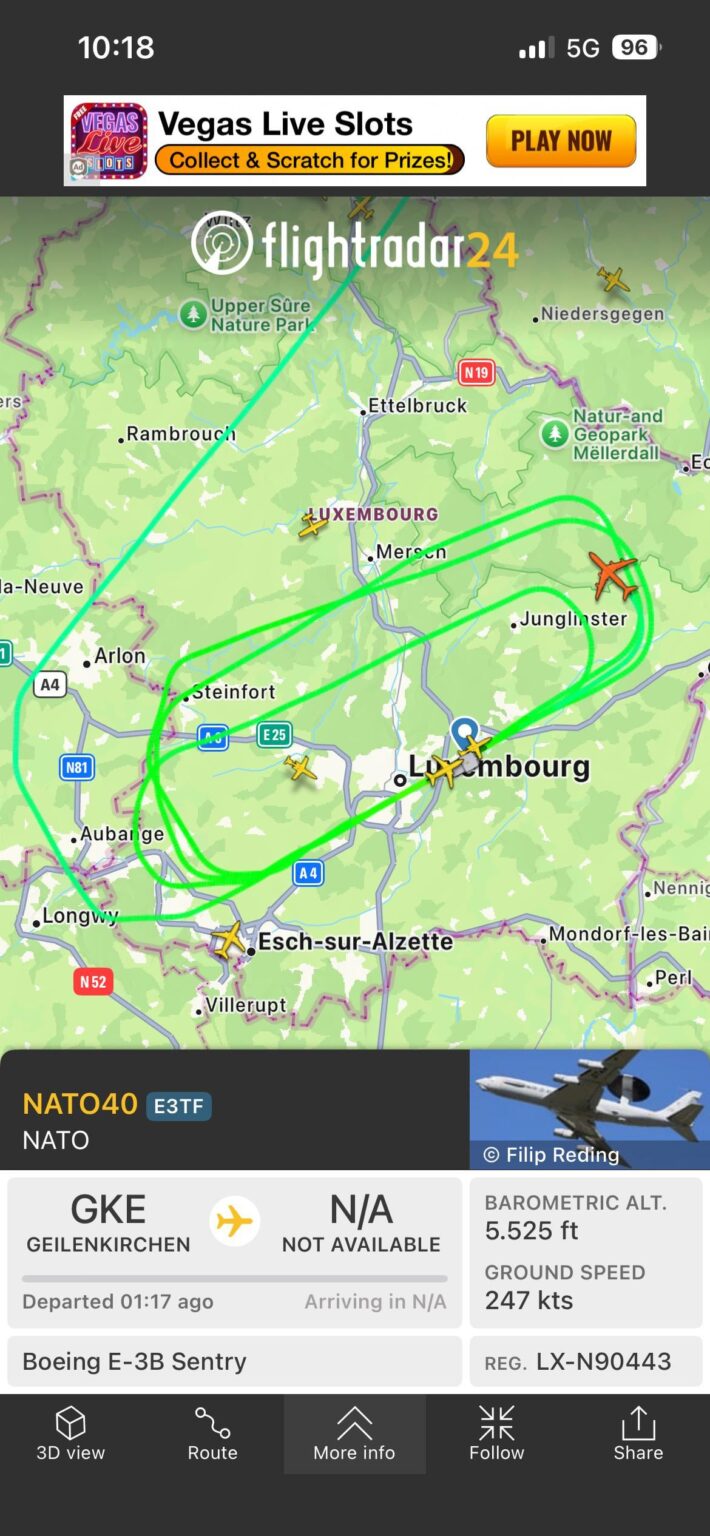Expand More info panel
The image size is (710, 1536).
coord(354,1434)
